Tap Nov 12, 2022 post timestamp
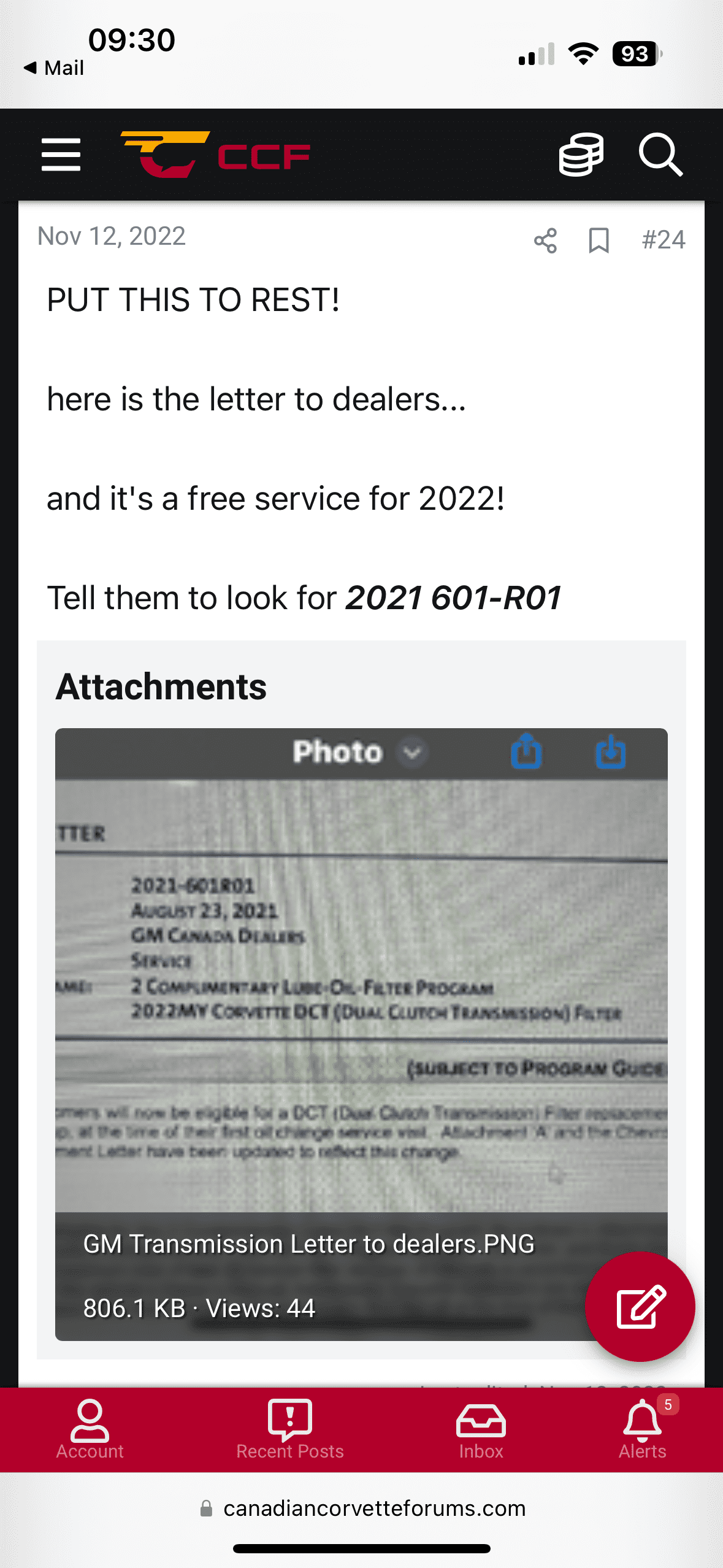Viewport: 723px width, 1568px height. click(111, 236)
